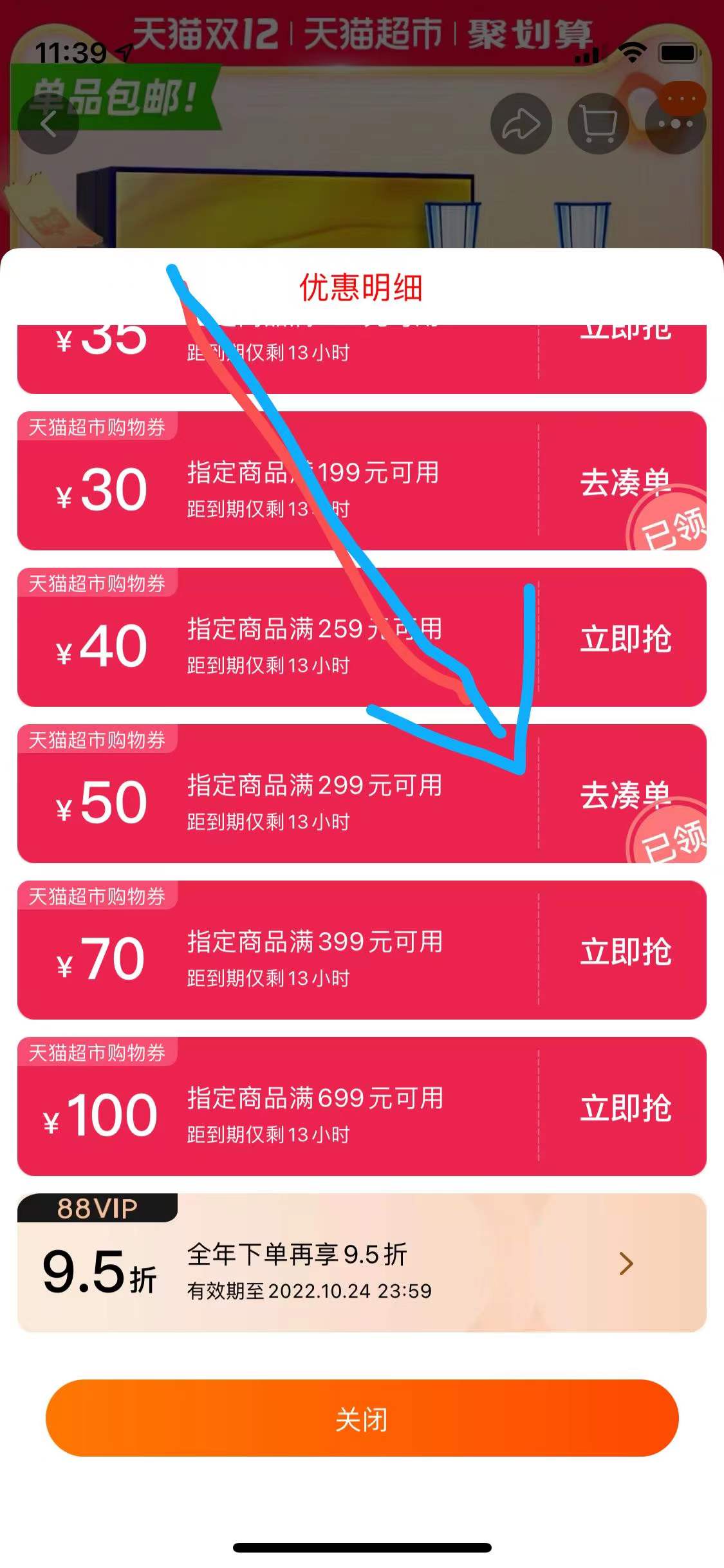Grab the ¥40 coupon with 立即抢
724x1568 pixels.
tap(626, 639)
